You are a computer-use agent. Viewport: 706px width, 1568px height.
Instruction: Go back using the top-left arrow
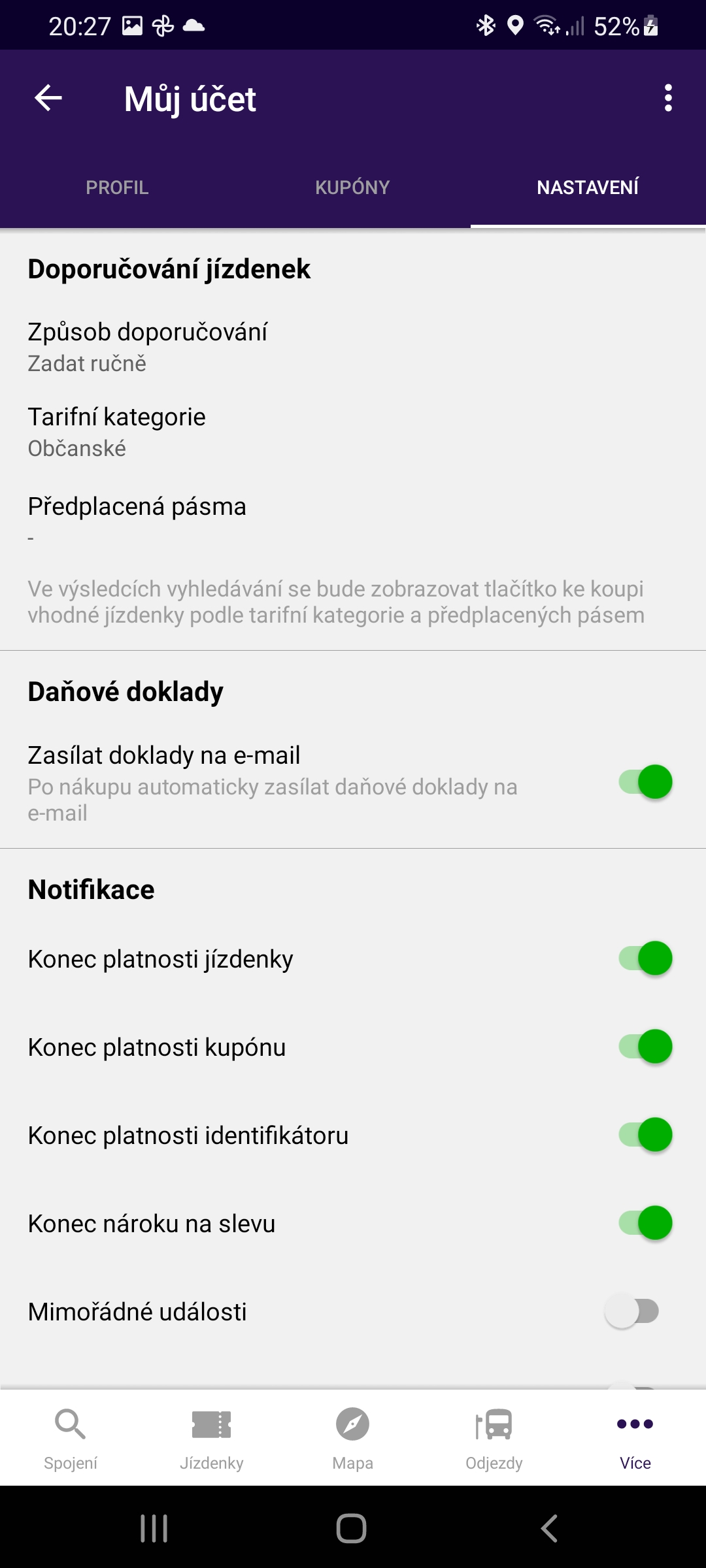click(x=48, y=99)
